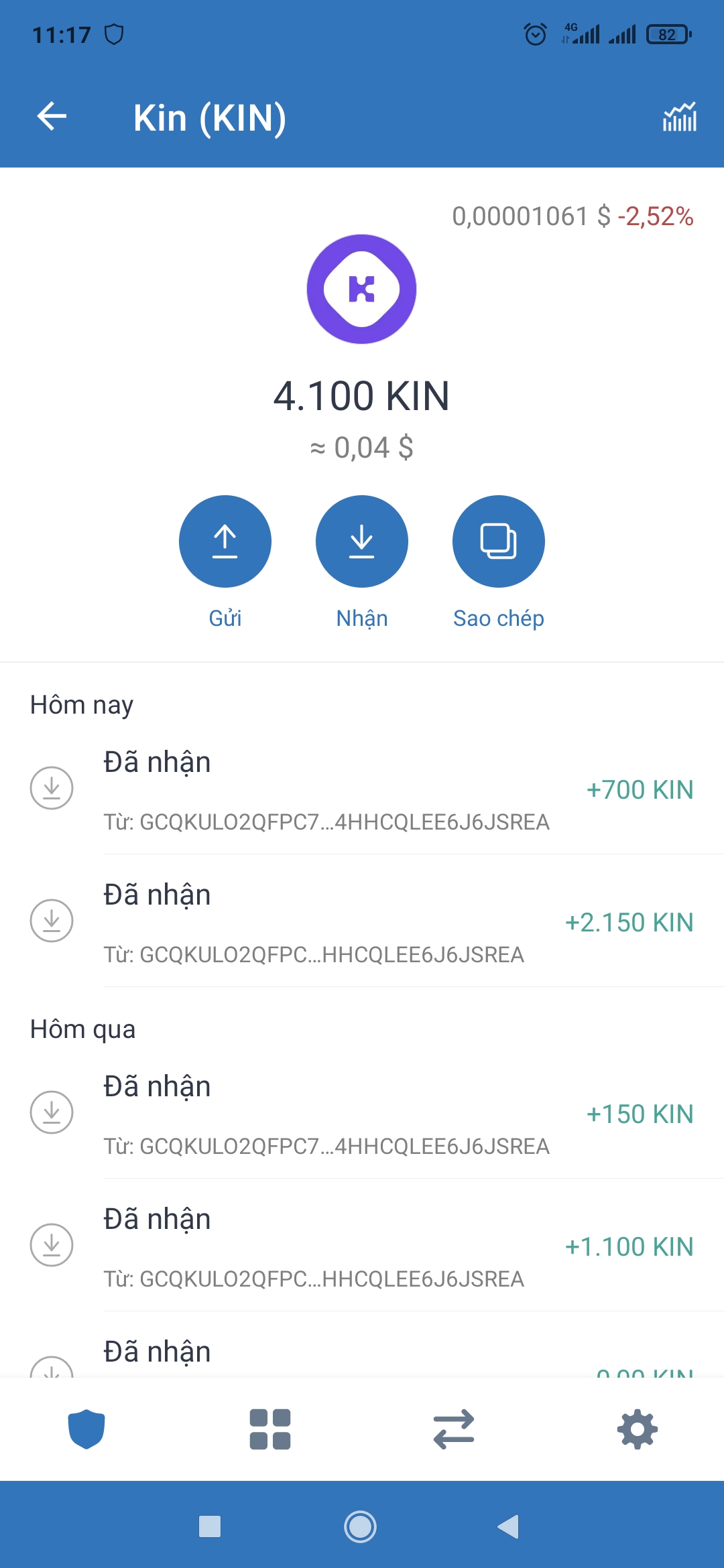Image resolution: width=724 pixels, height=1568 pixels.
Task: Tap the -2,52% price change label
Action: click(x=654, y=216)
